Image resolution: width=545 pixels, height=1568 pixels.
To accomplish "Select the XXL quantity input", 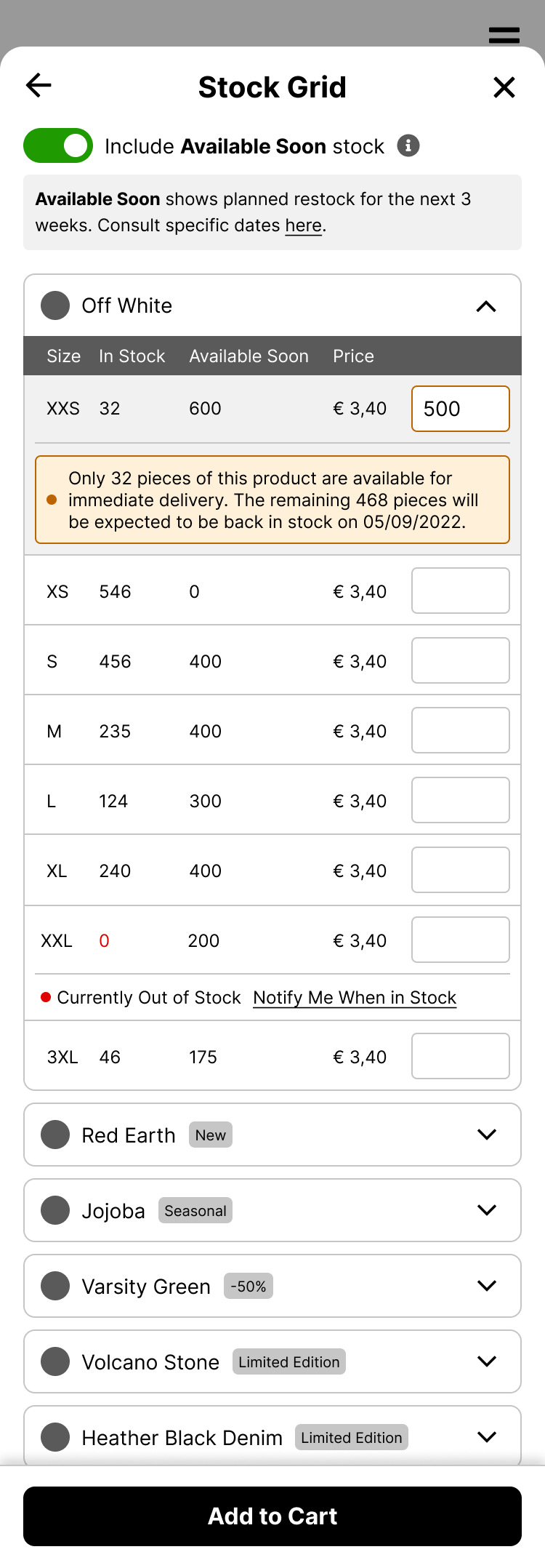I will coord(460,940).
